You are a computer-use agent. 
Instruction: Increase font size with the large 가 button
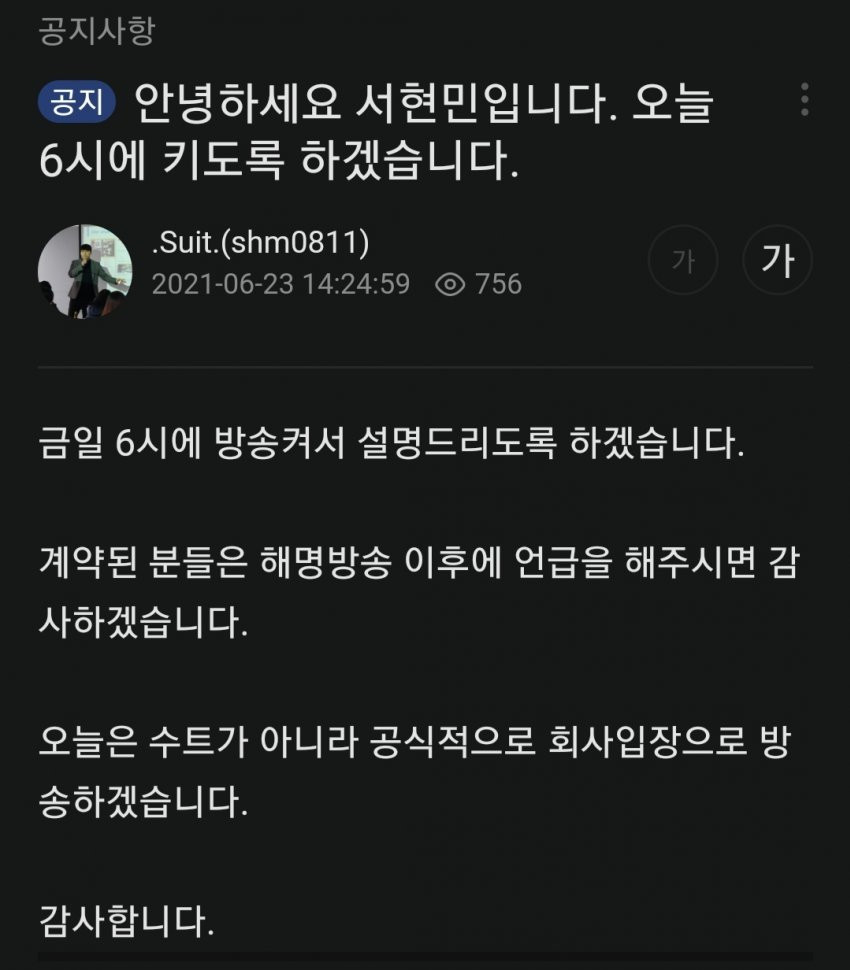pos(777,261)
